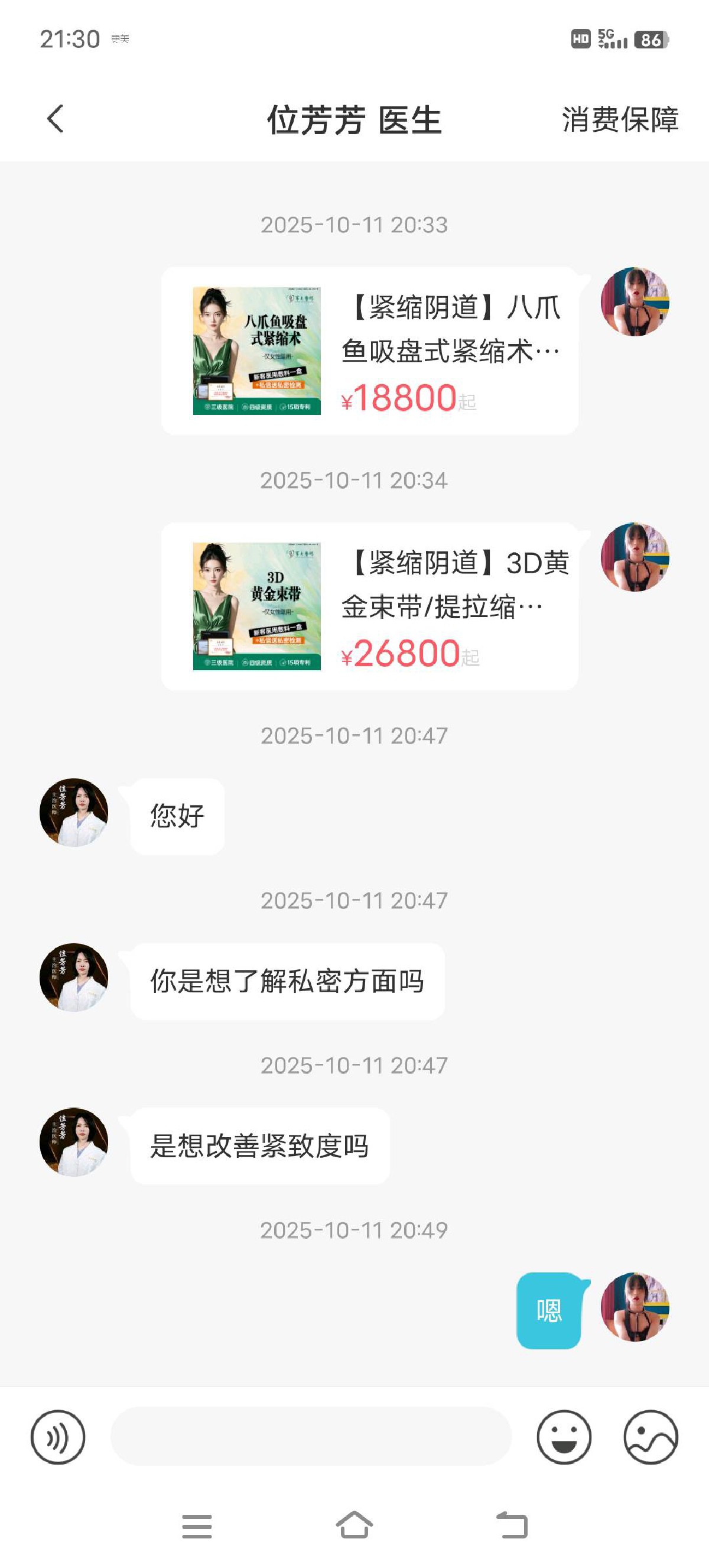Open the 3D黄金束带 product card
The image size is (709, 1568).
369,606
